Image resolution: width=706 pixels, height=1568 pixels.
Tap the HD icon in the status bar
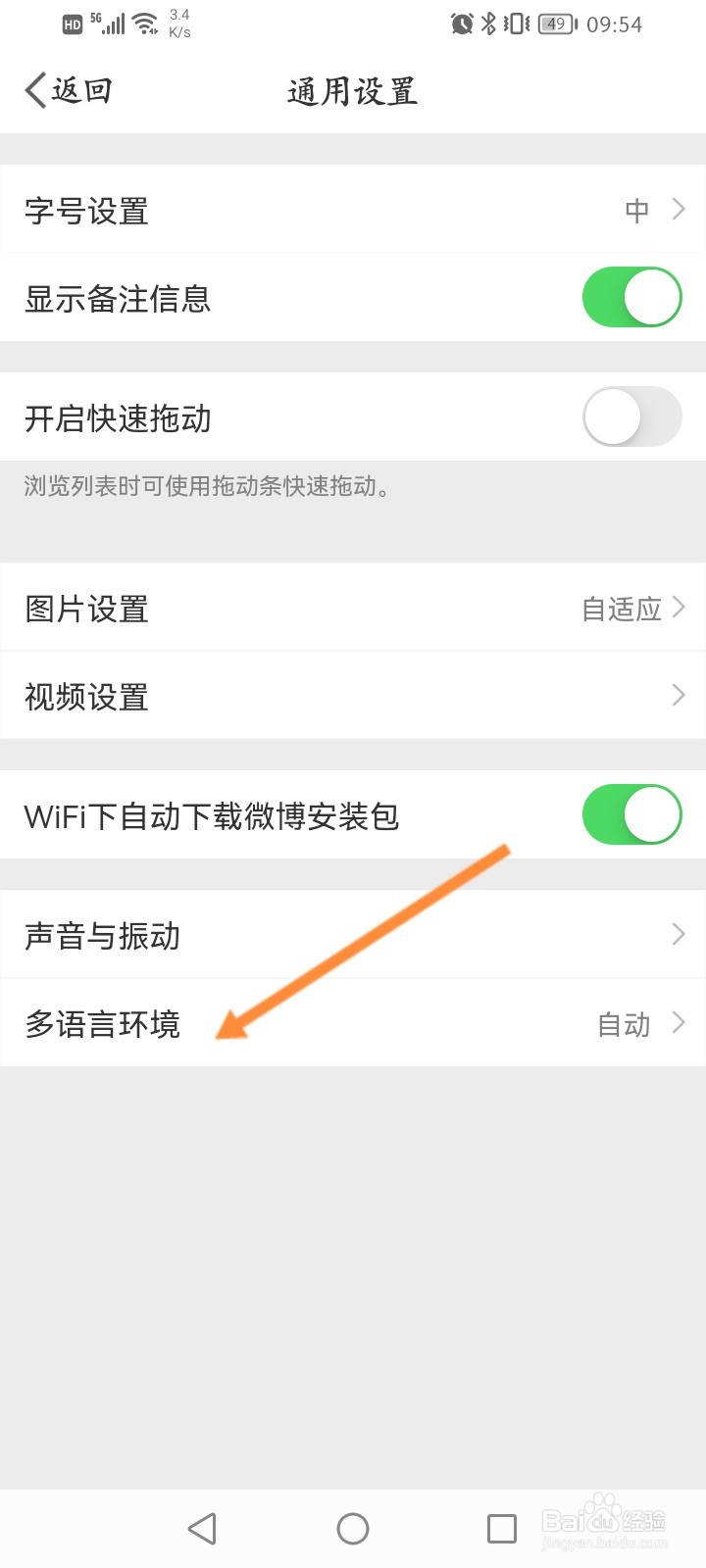click(72, 24)
